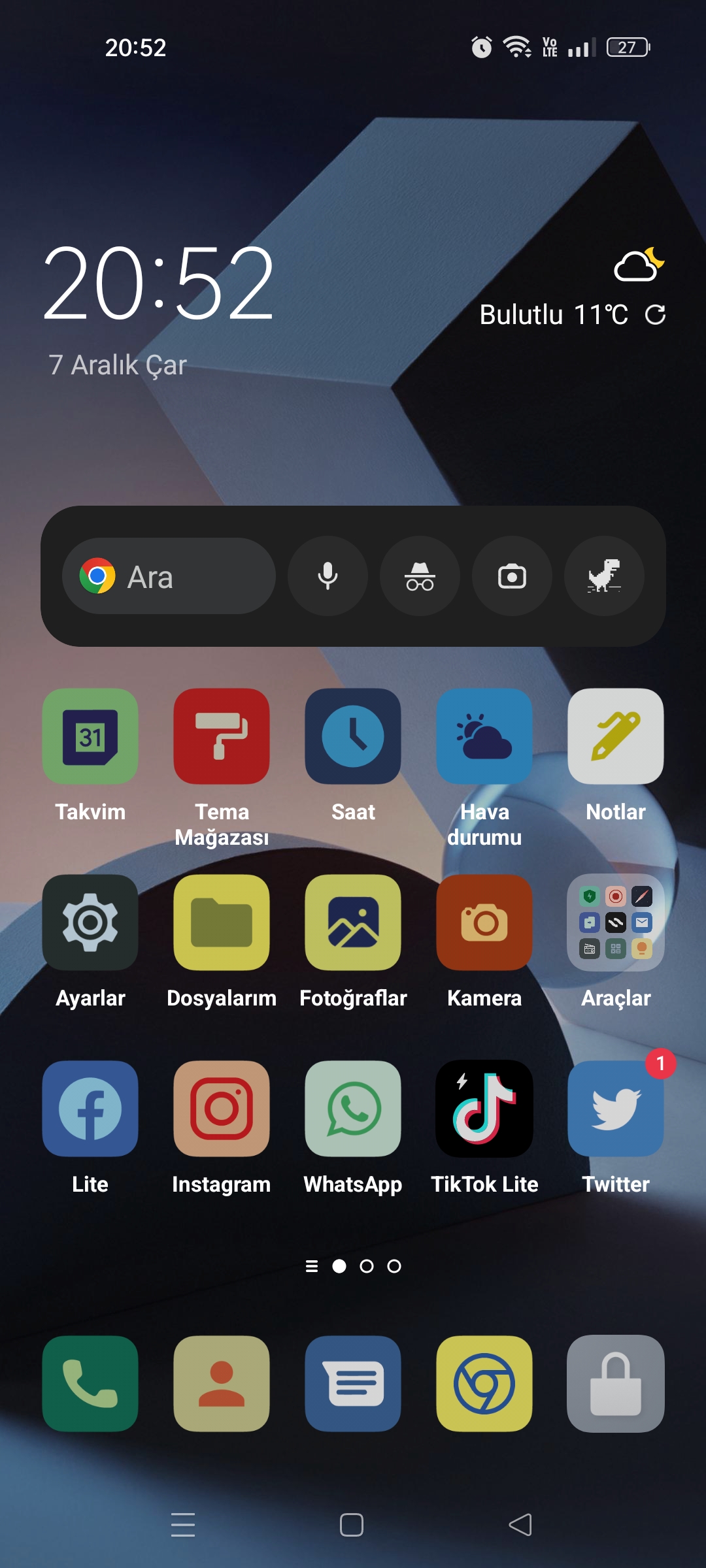Open Ayarlar settings
The width and height of the screenshot is (706, 1568).
[x=90, y=923]
